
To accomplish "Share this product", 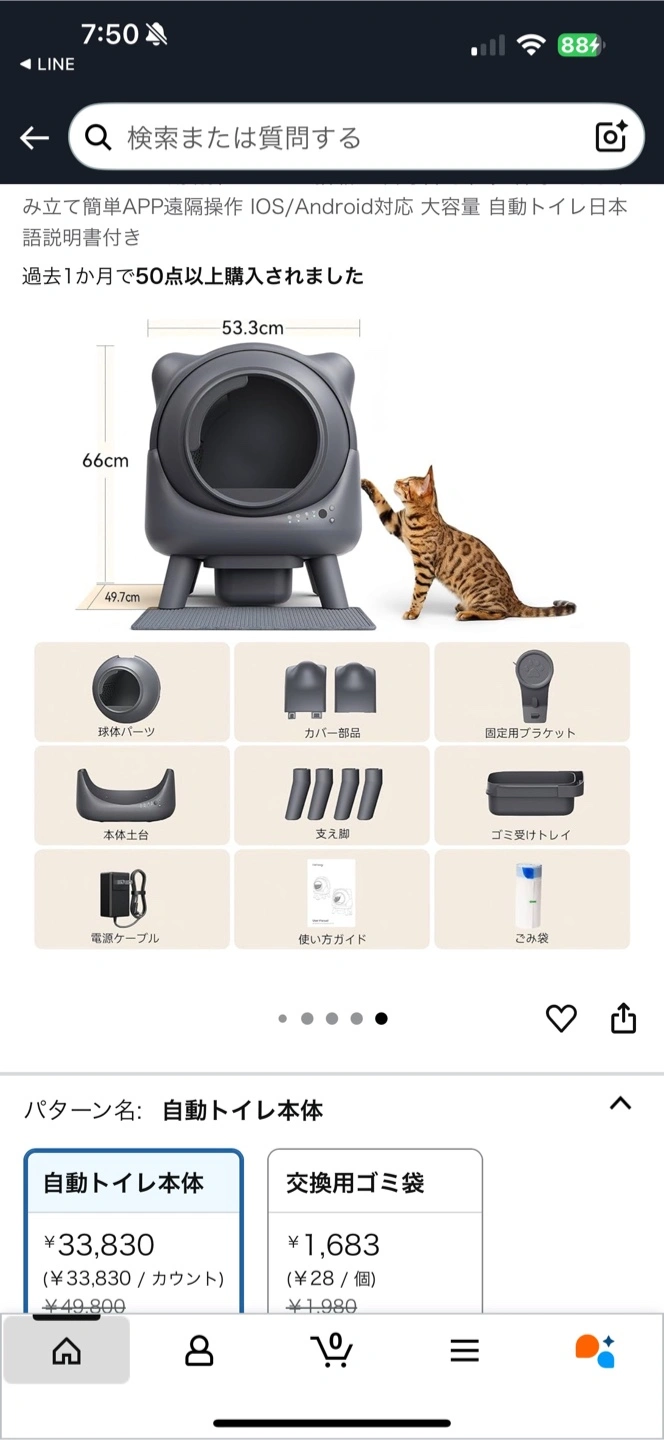I will click(x=623, y=1018).
